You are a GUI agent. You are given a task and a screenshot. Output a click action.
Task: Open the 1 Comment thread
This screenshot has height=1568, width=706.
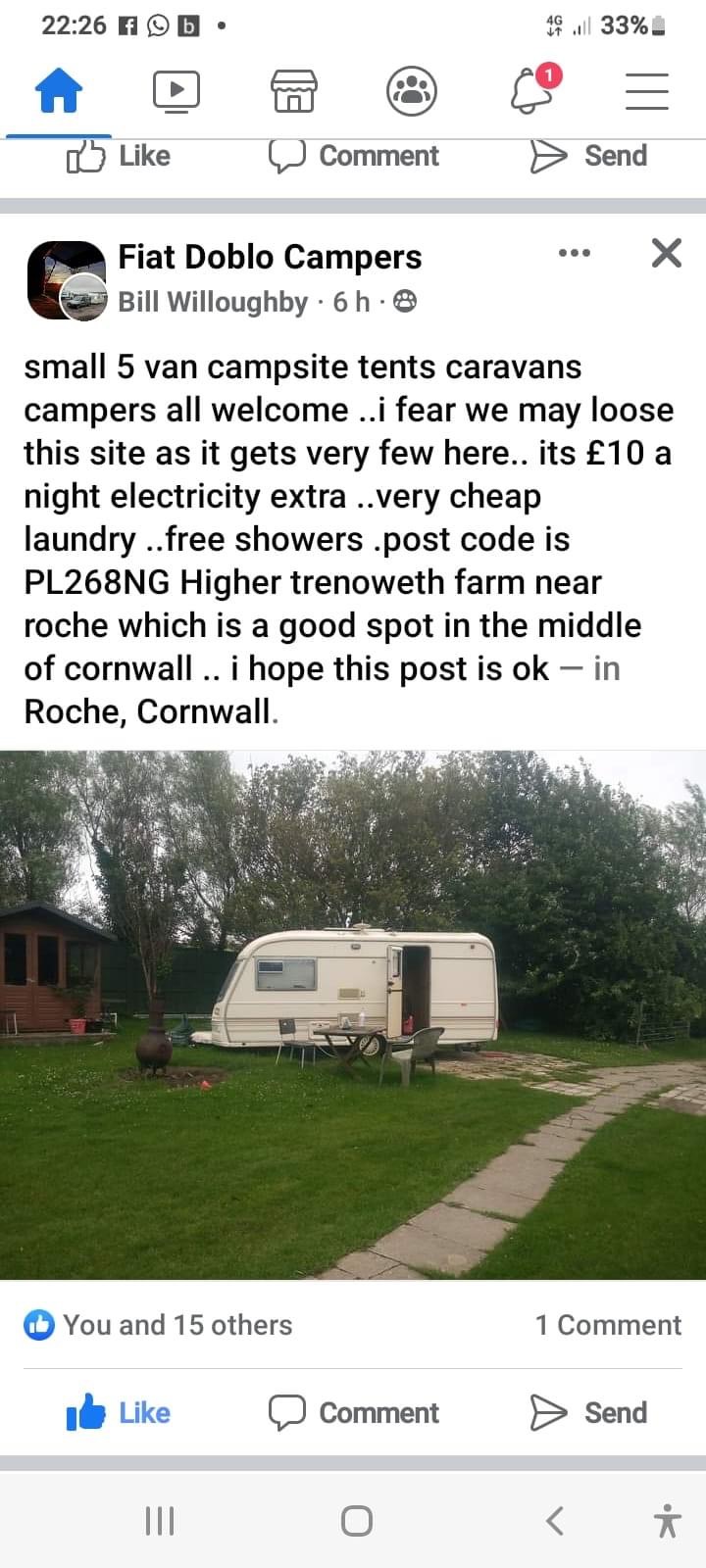(x=607, y=1325)
